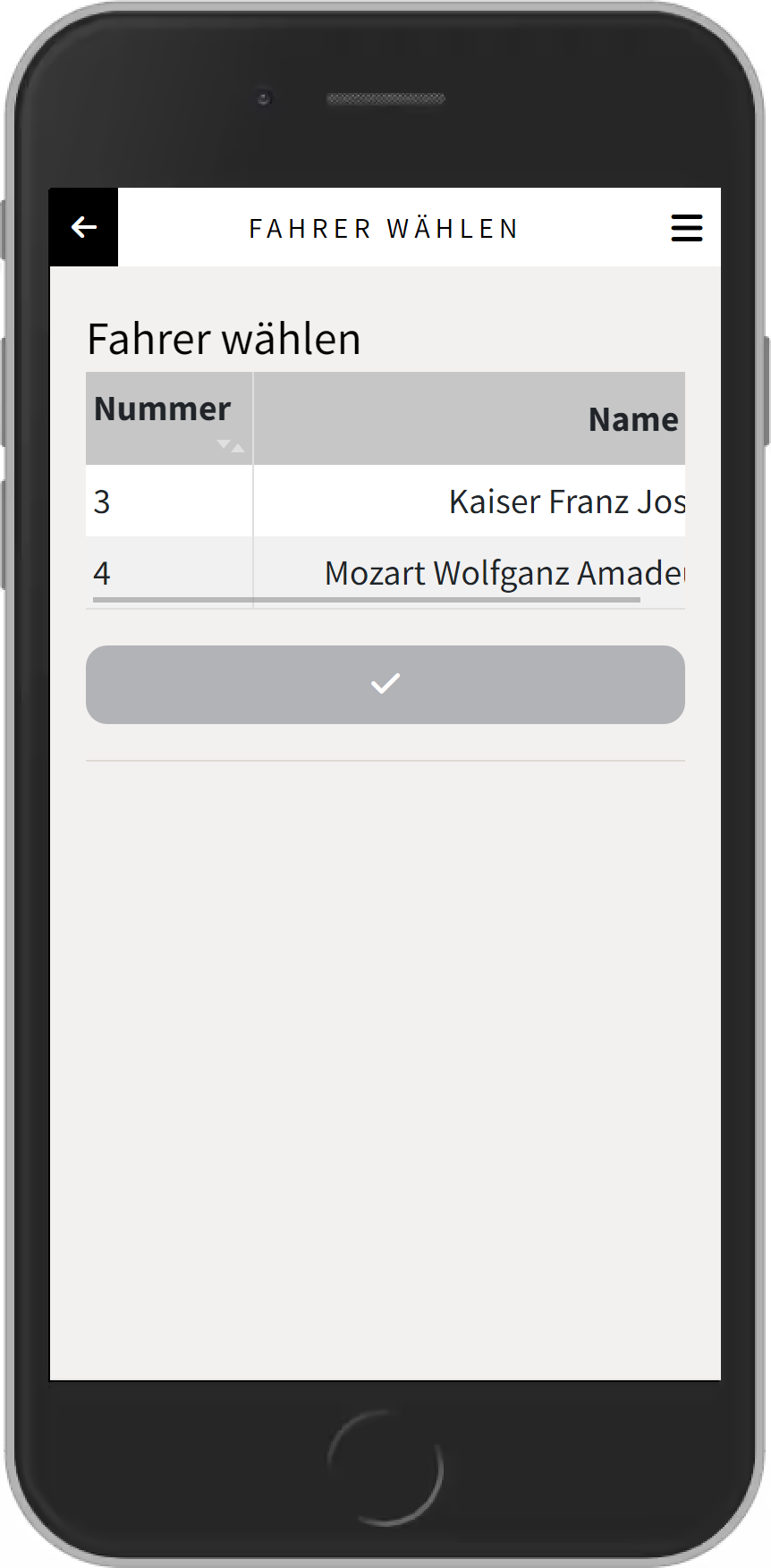The width and height of the screenshot is (771, 1568).
Task: Go back using the arrow button
Action: point(83,227)
